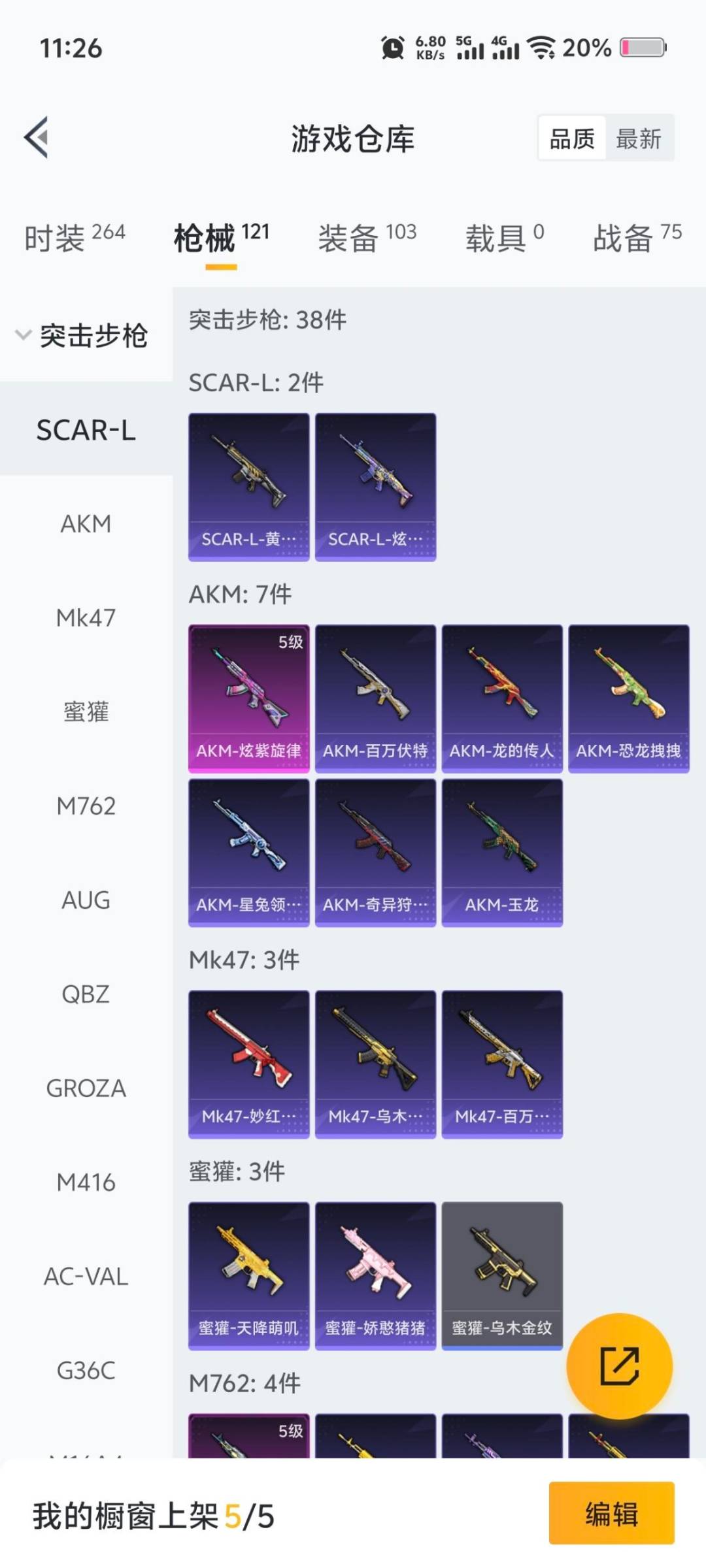Sort by 最新

639,139
